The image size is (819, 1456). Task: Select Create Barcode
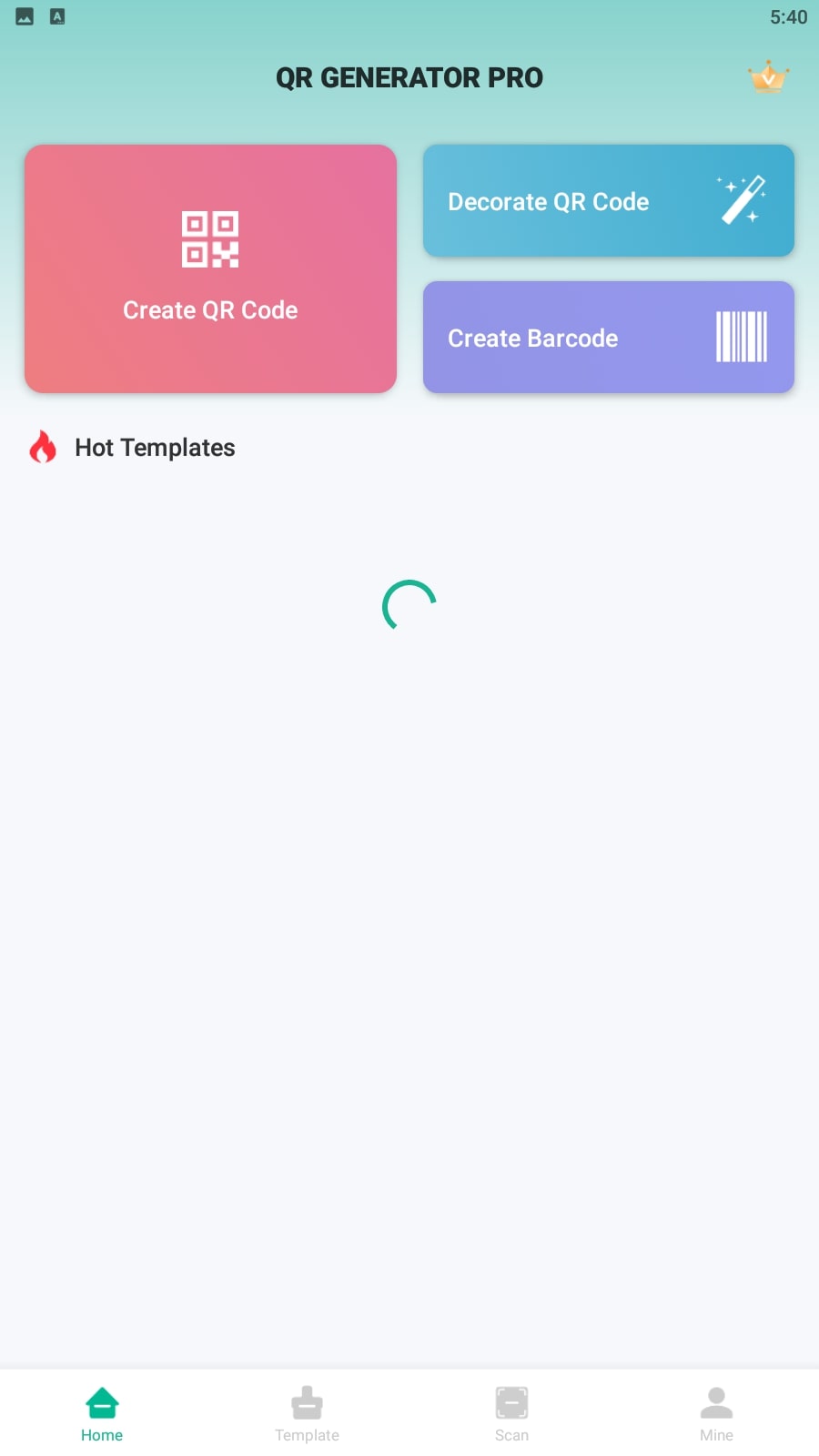608,337
